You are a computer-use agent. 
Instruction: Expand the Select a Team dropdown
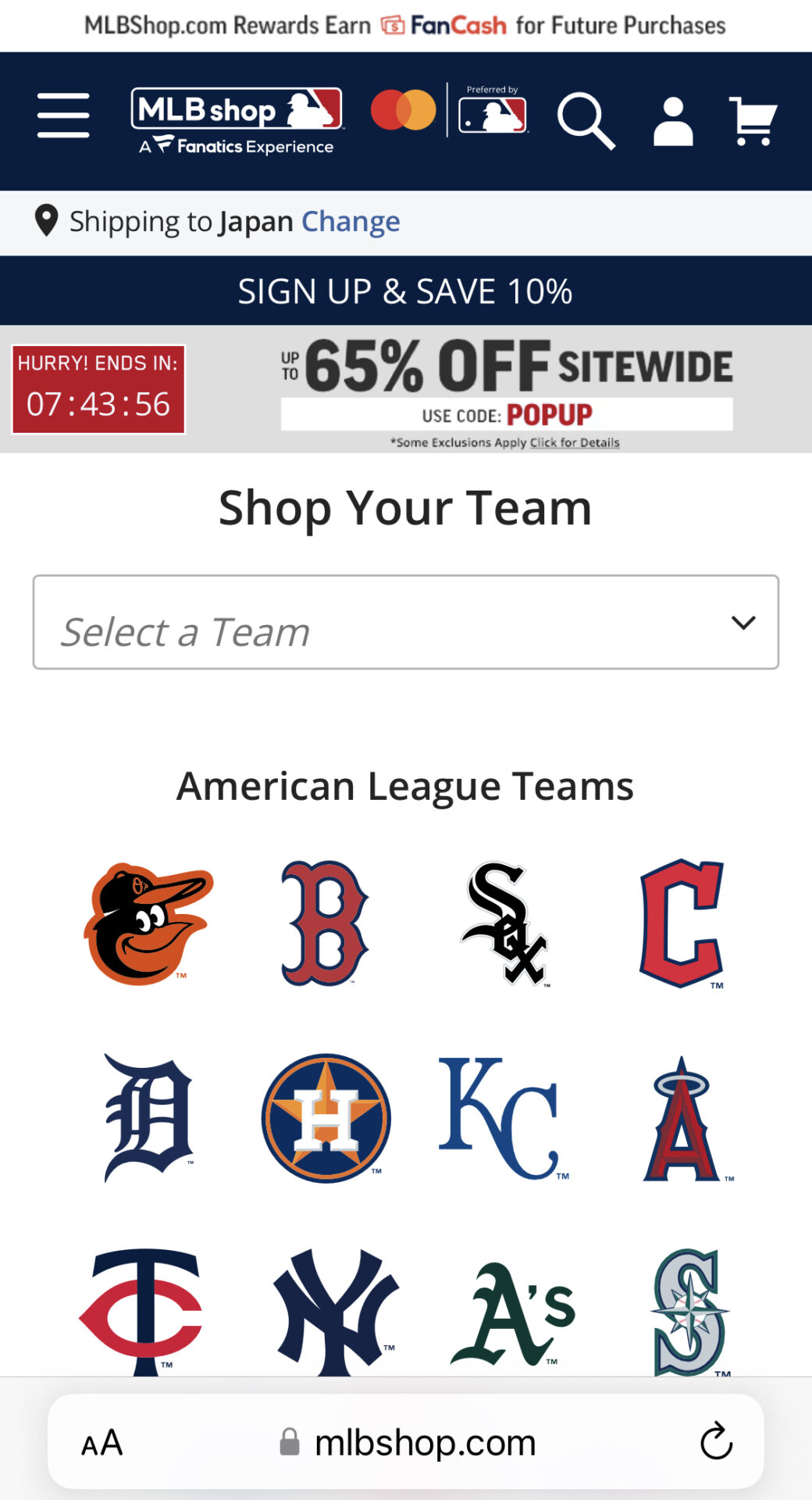pyautogui.click(x=405, y=623)
